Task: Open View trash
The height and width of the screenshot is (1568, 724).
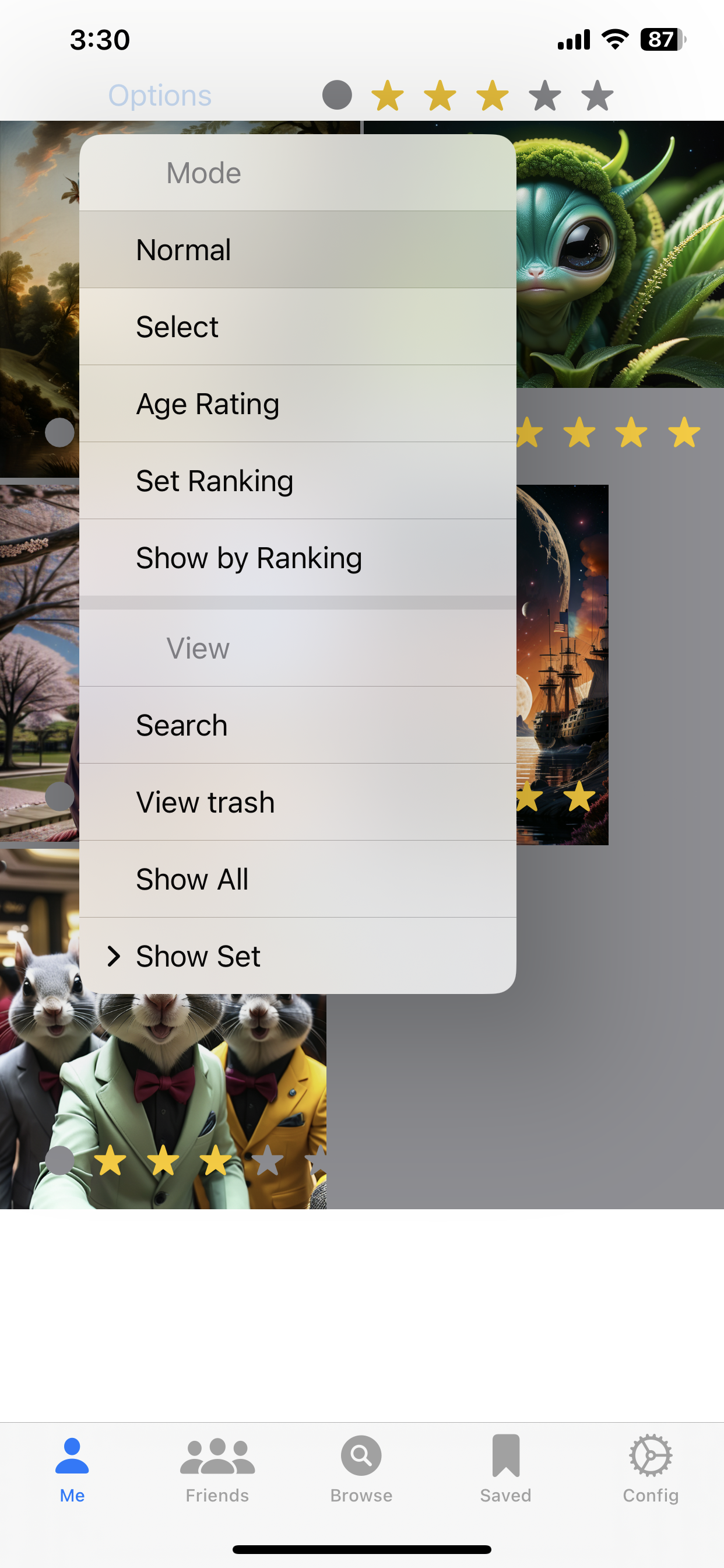Action: click(x=297, y=802)
